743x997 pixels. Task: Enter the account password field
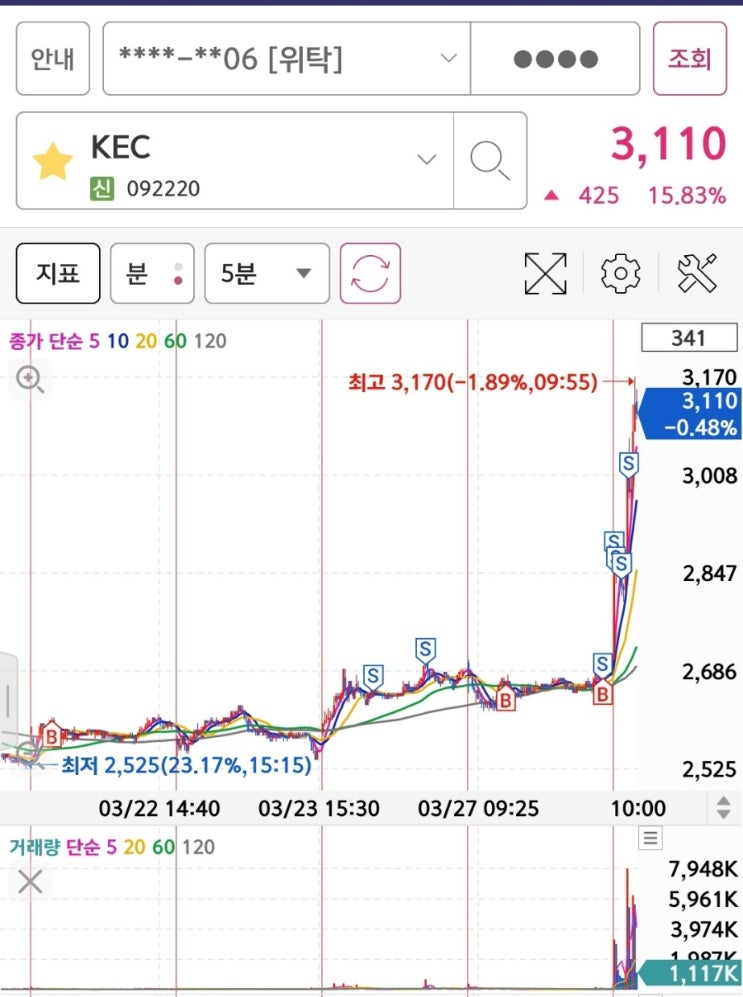coord(555,59)
